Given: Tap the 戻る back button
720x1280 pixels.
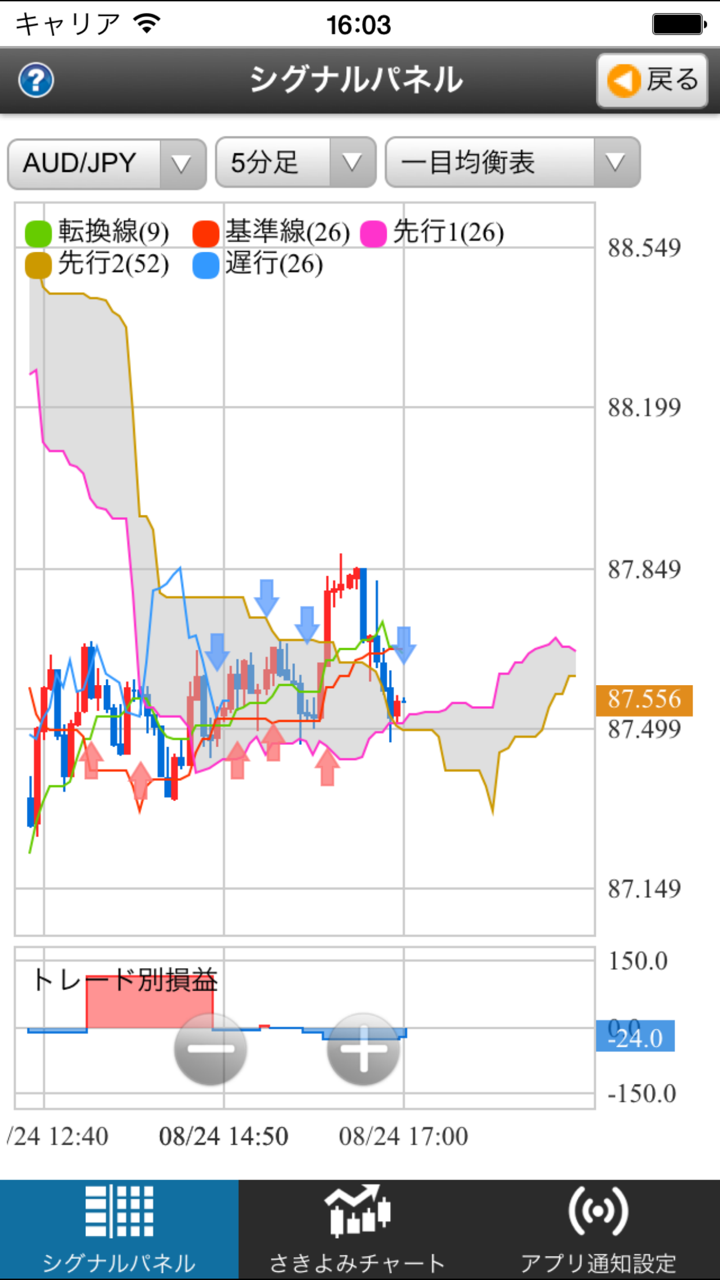Looking at the screenshot, I should pyautogui.click(x=654, y=80).
